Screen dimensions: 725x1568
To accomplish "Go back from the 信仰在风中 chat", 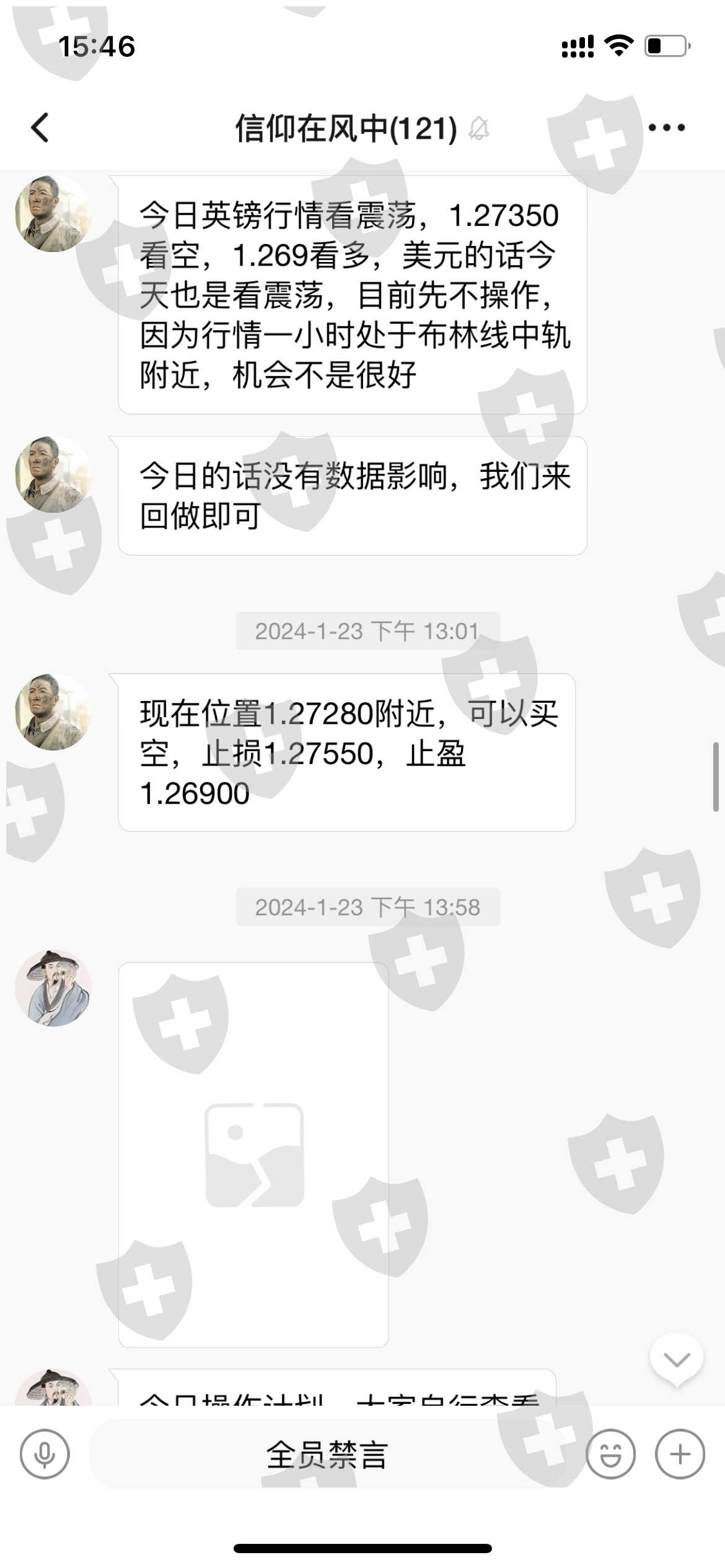I will coord(40,128).
